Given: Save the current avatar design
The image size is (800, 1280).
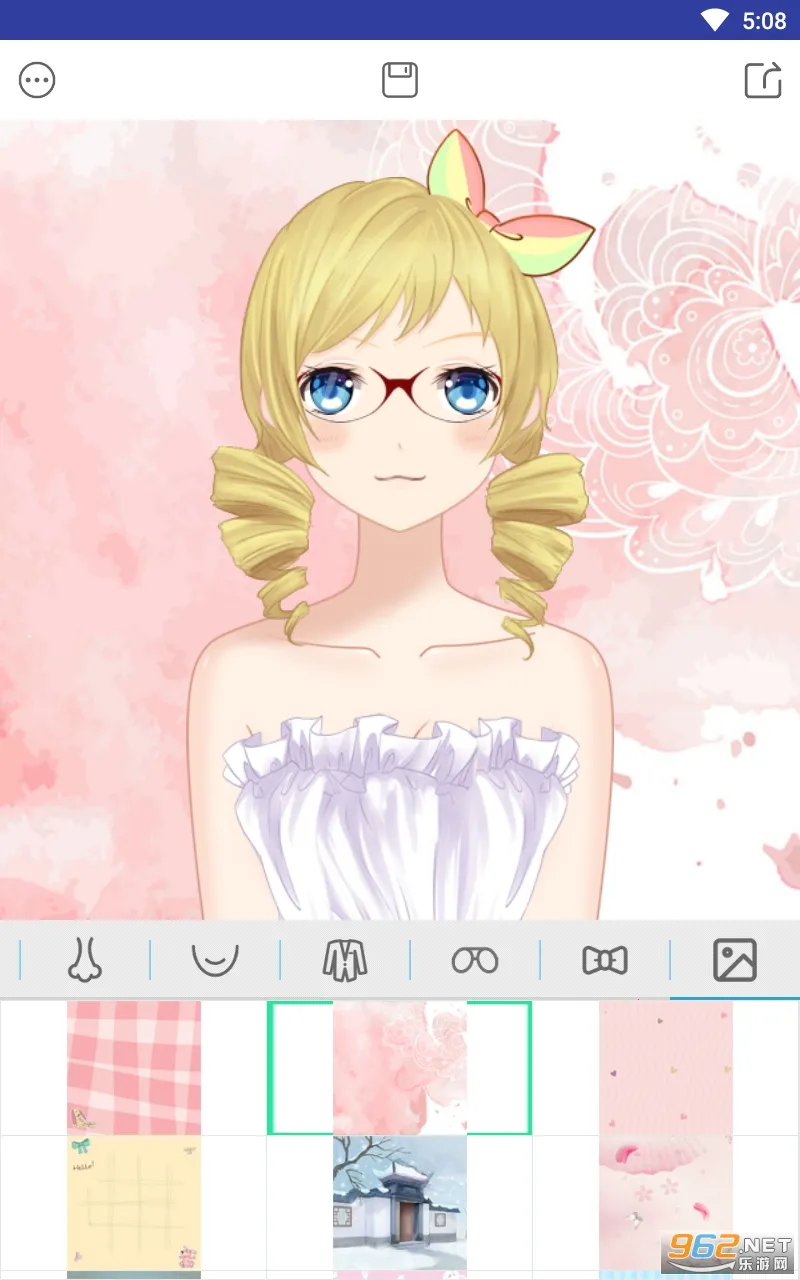Looking at the screenshot, I should click(x=400, y=80).
